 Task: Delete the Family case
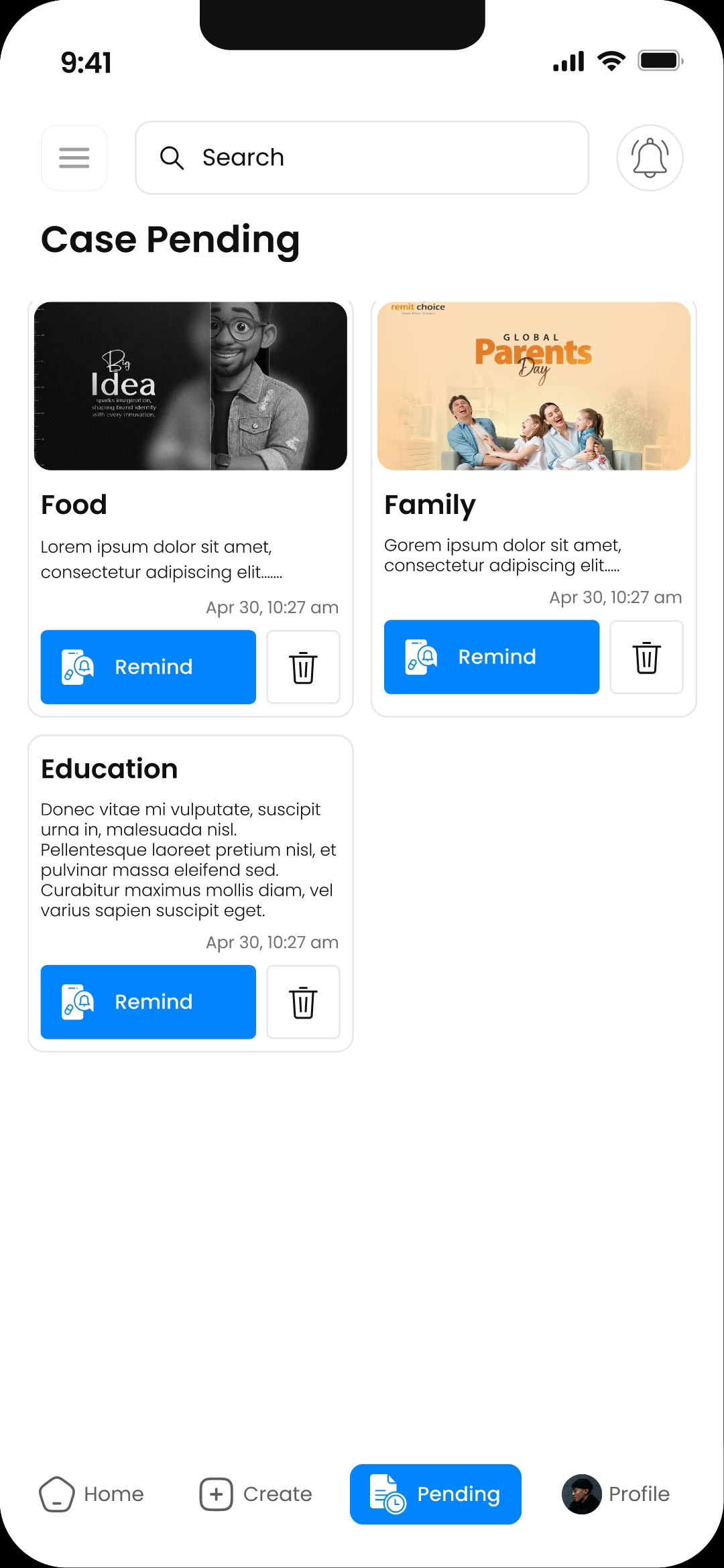(x=646, y=657)
